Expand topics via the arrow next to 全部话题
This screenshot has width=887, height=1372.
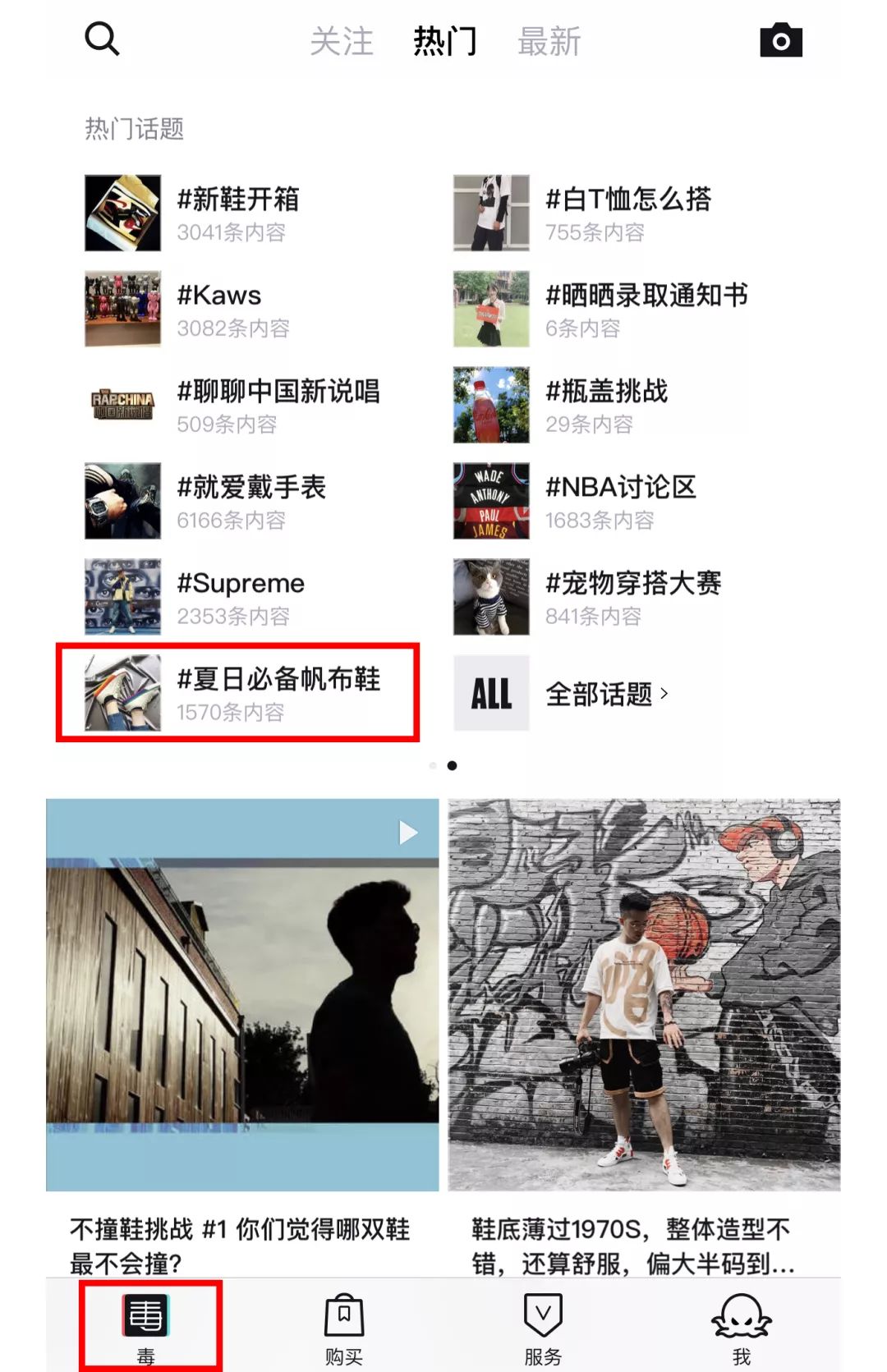pos(664,694)
